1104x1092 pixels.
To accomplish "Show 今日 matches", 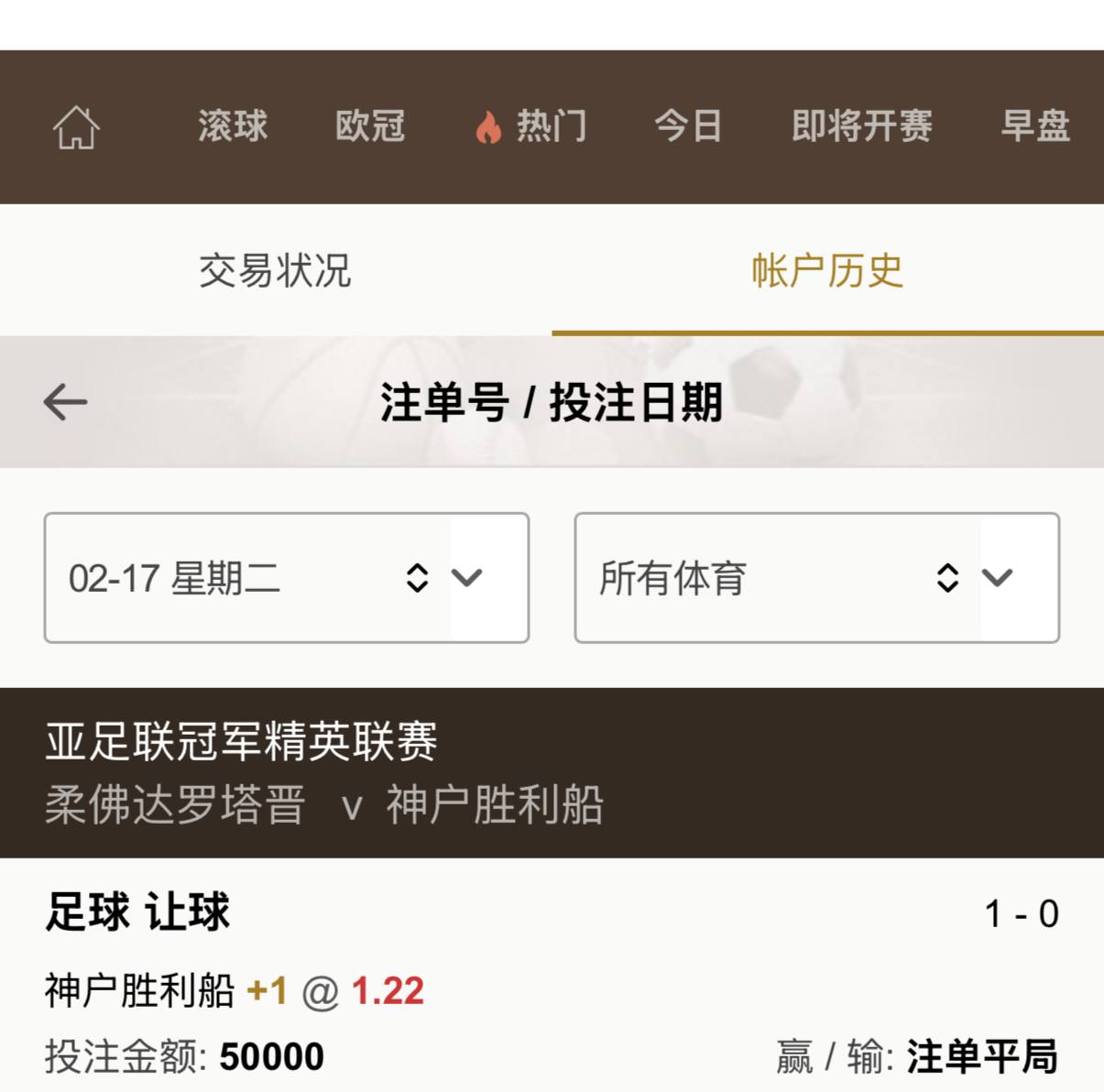I will tap(688, 126).
